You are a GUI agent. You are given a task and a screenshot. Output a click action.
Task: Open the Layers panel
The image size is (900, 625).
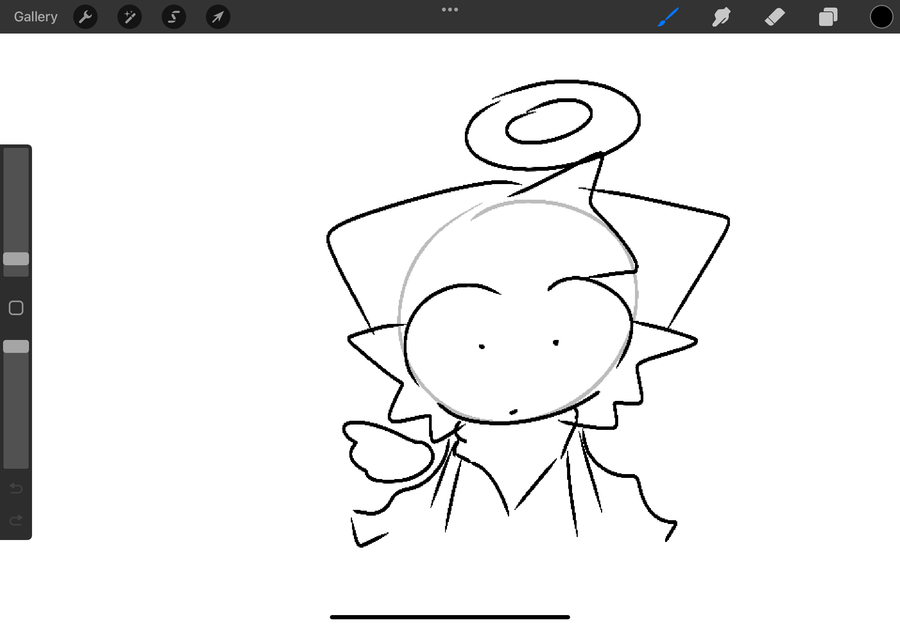828,17
